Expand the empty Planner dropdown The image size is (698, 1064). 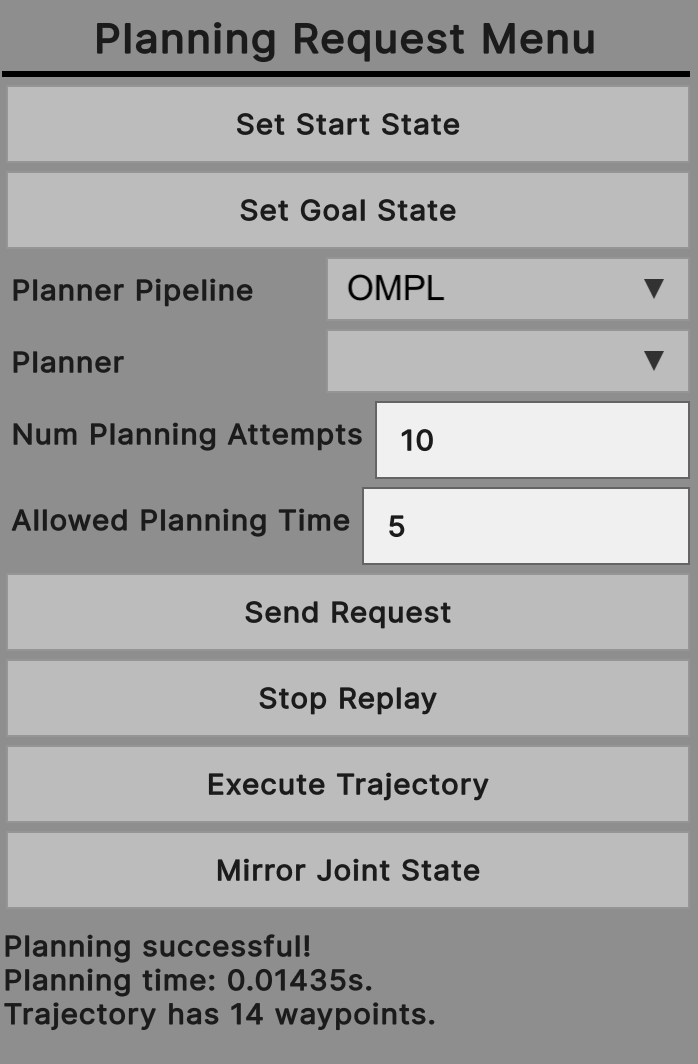tap(507, 361)
